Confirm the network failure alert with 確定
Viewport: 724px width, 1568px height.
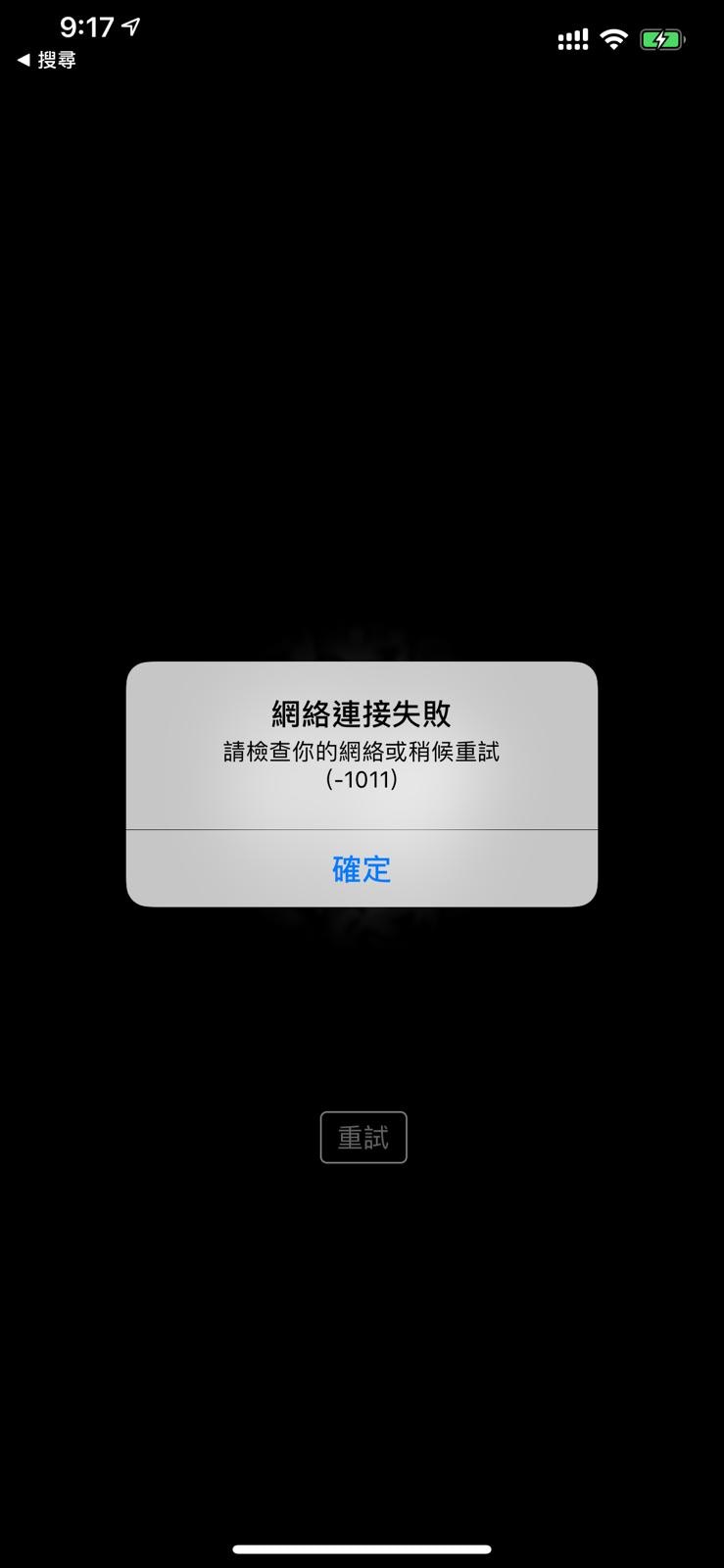tap(362, 868)
